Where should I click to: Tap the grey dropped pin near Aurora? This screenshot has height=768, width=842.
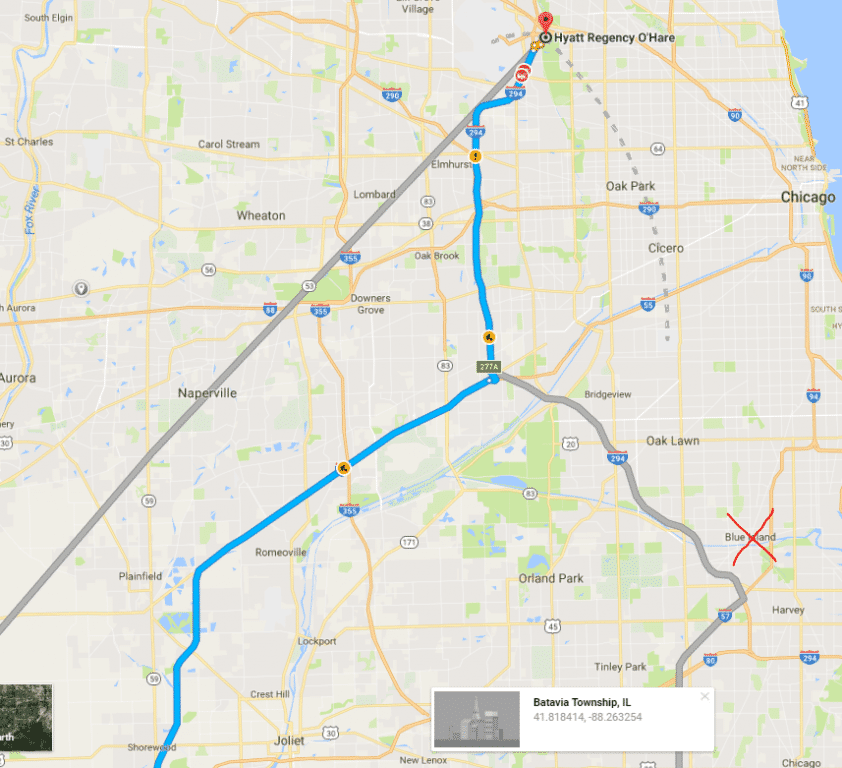80,289
